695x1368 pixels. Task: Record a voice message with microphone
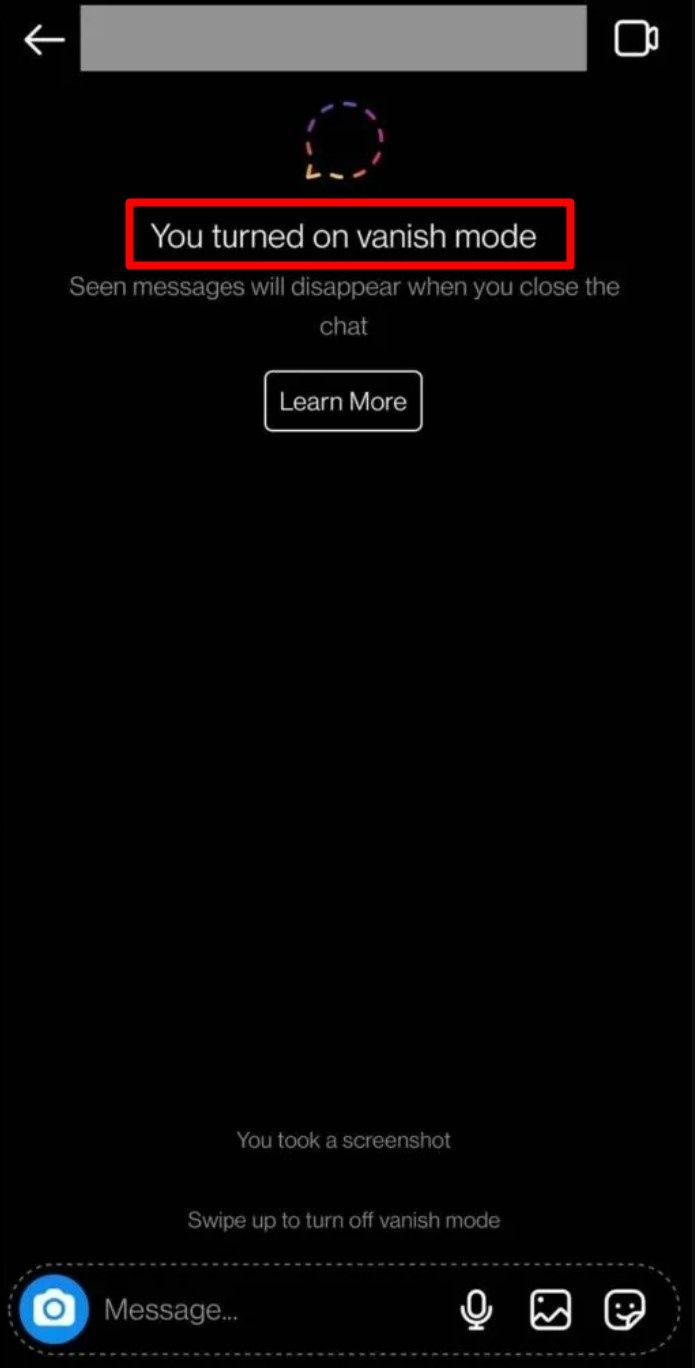[x=476, y=1309]
